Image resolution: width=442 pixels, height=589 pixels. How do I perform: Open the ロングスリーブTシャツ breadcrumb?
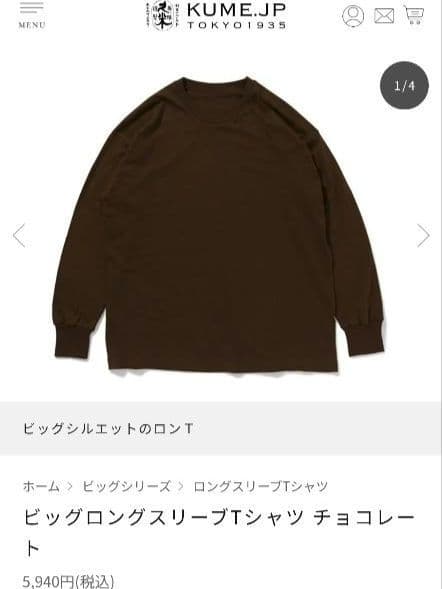[x=261, y=486]
